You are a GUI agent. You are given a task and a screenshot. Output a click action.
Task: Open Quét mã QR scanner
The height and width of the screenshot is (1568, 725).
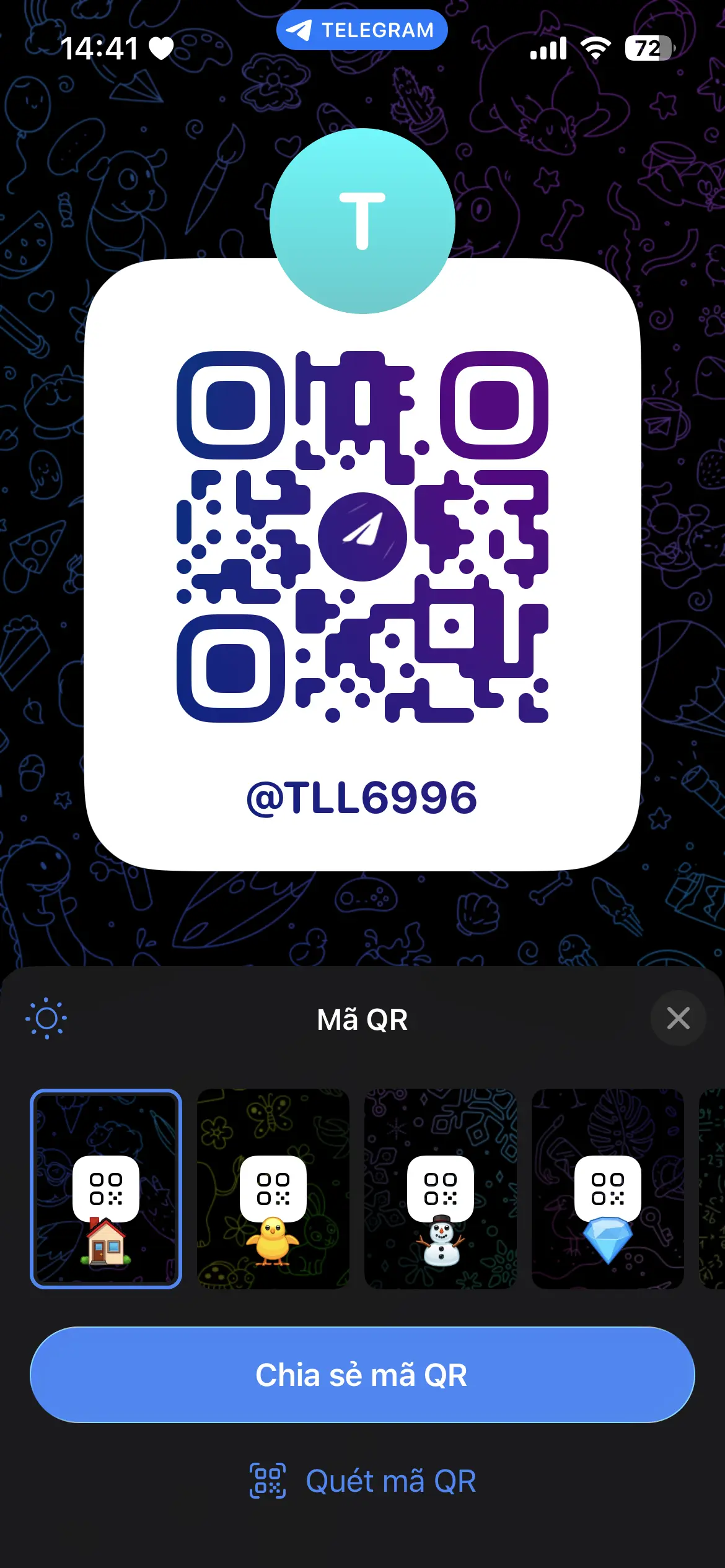point(362,1481)
